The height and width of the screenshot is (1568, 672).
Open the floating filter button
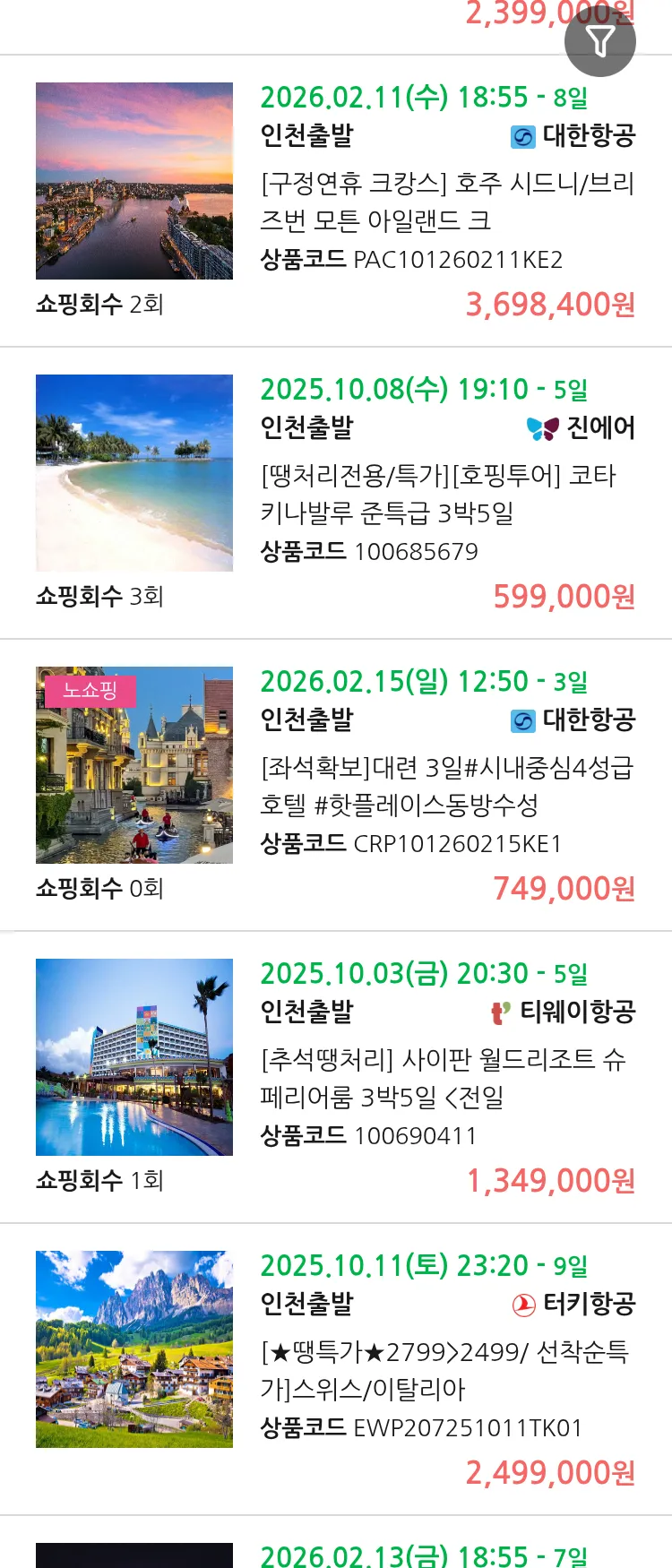coord(599,41)
